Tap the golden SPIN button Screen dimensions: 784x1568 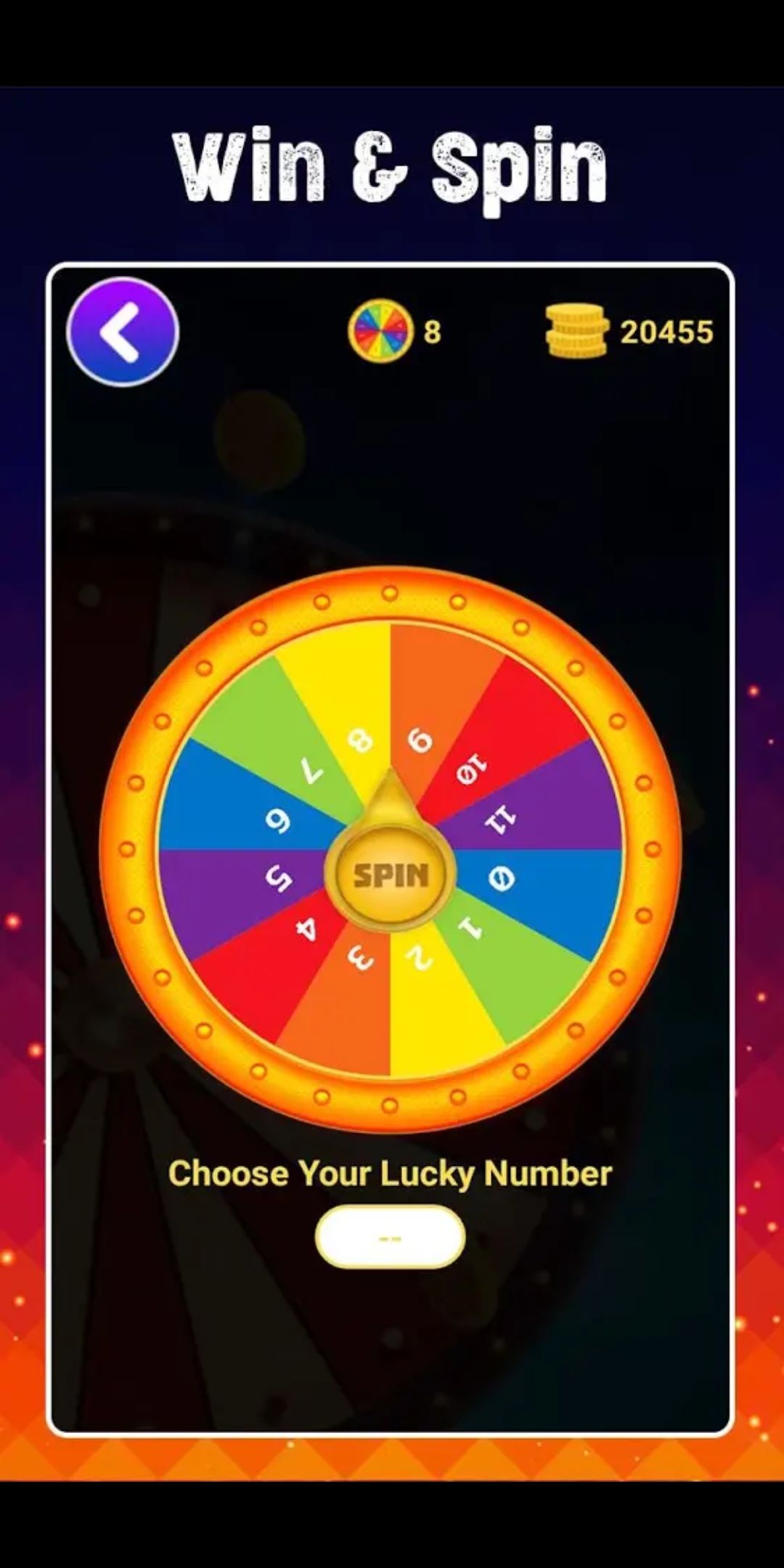[391, 875]
